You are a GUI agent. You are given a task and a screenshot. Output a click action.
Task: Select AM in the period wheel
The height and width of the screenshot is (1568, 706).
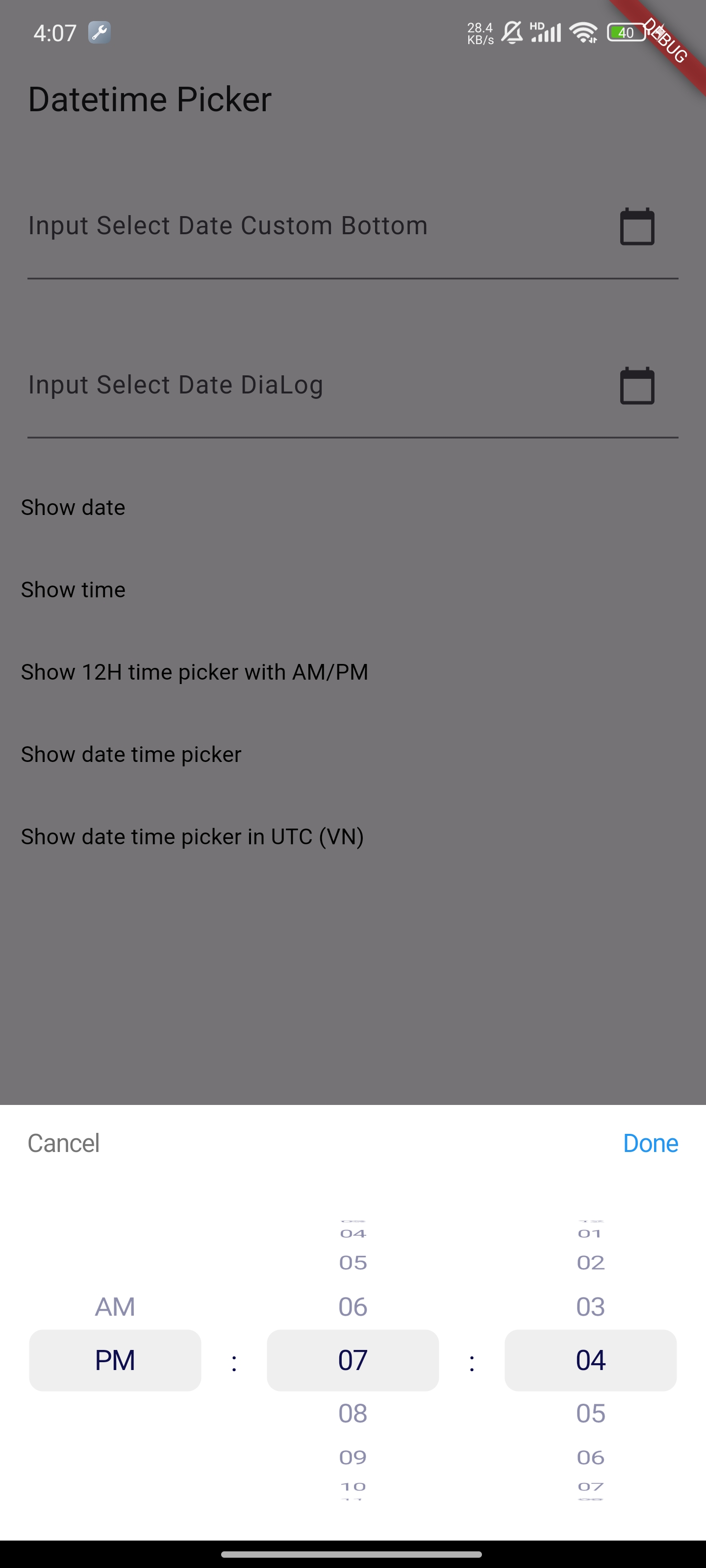point(115,1306)
